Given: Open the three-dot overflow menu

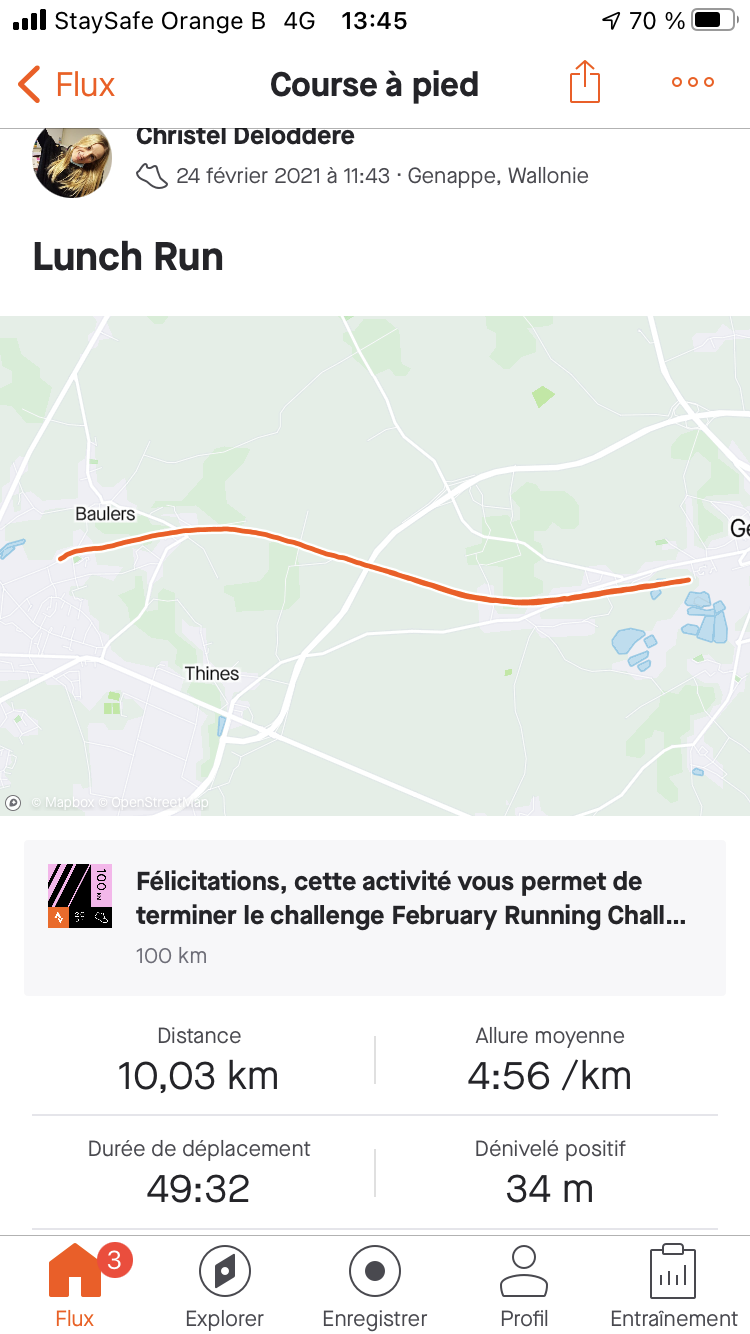Looking at the screenshot, I should [692, 83].
